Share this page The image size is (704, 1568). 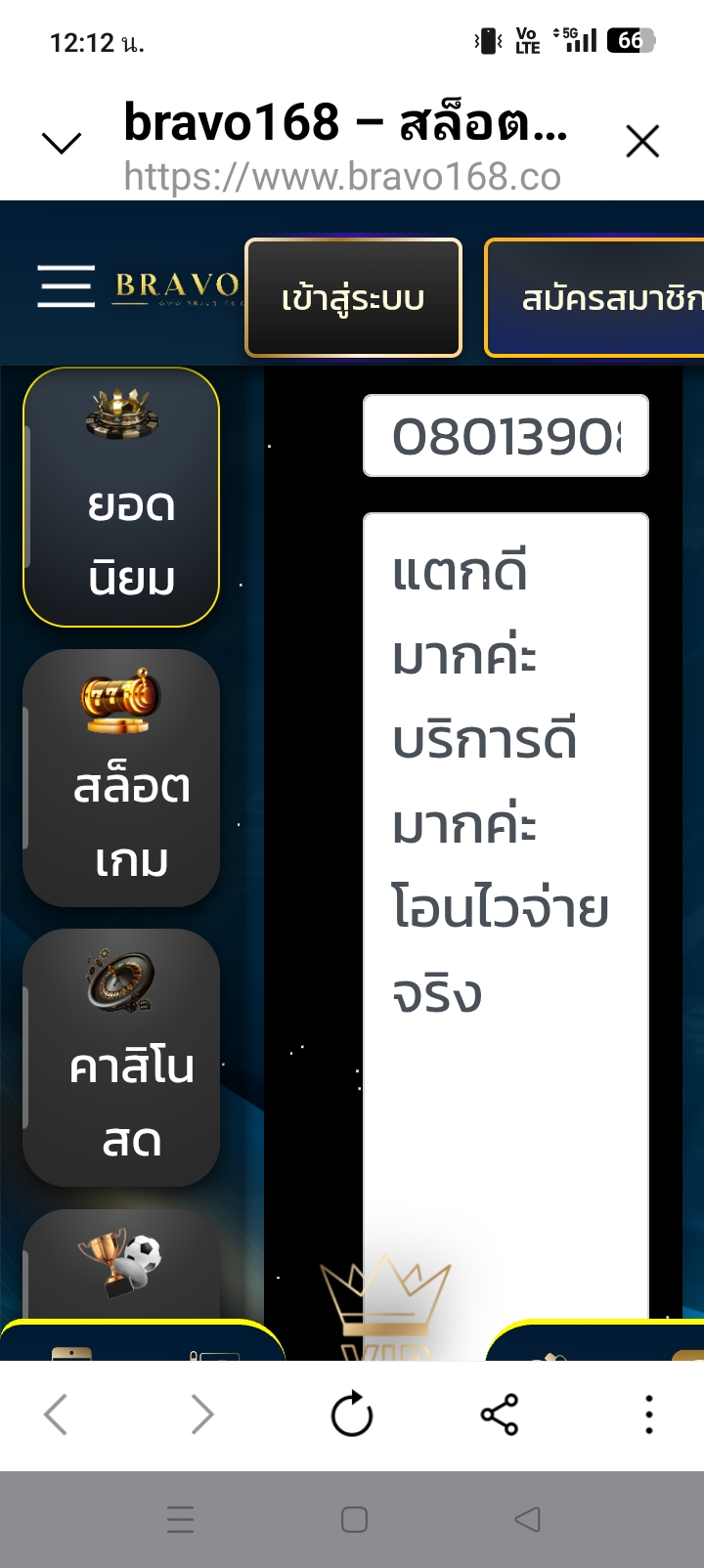500,1415
